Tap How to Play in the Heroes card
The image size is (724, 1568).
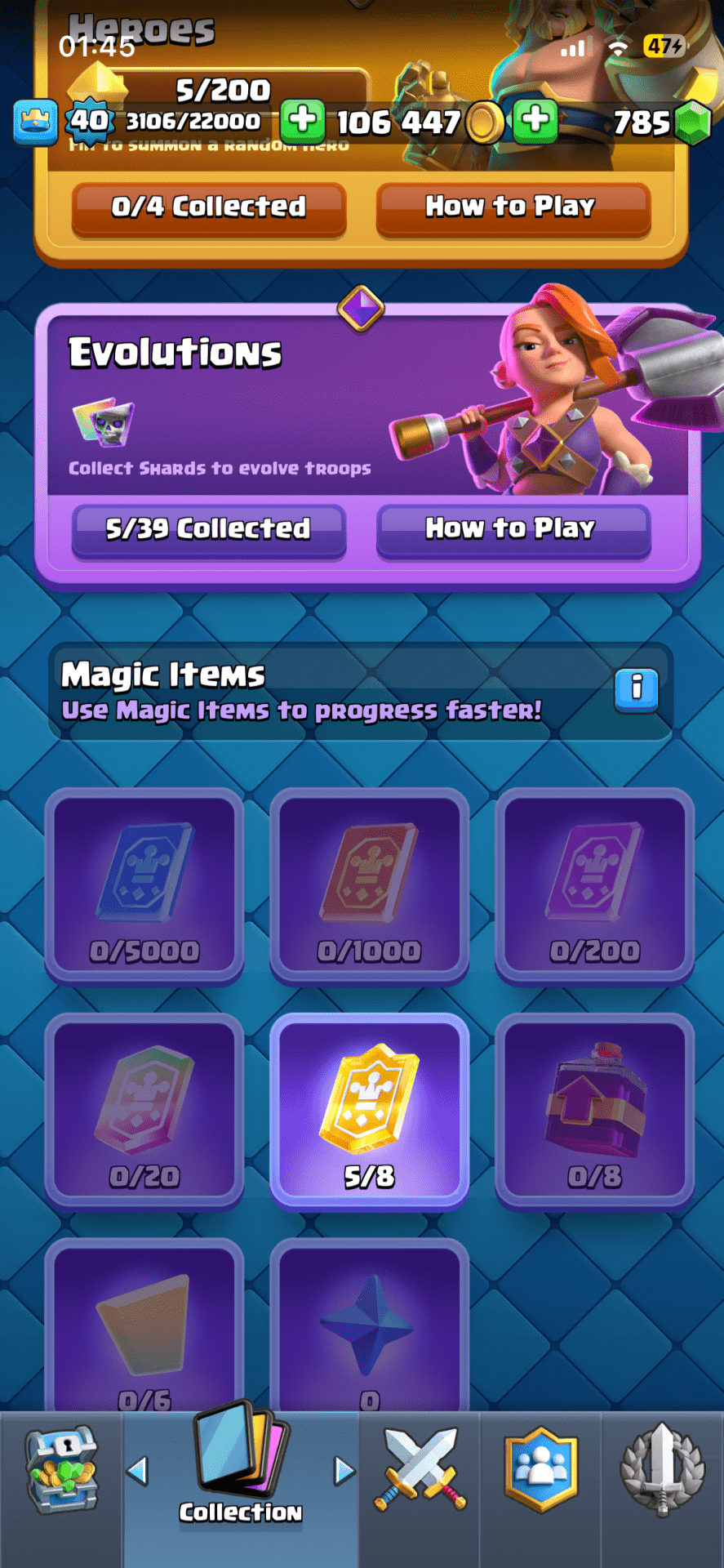[x=513, y=208]
